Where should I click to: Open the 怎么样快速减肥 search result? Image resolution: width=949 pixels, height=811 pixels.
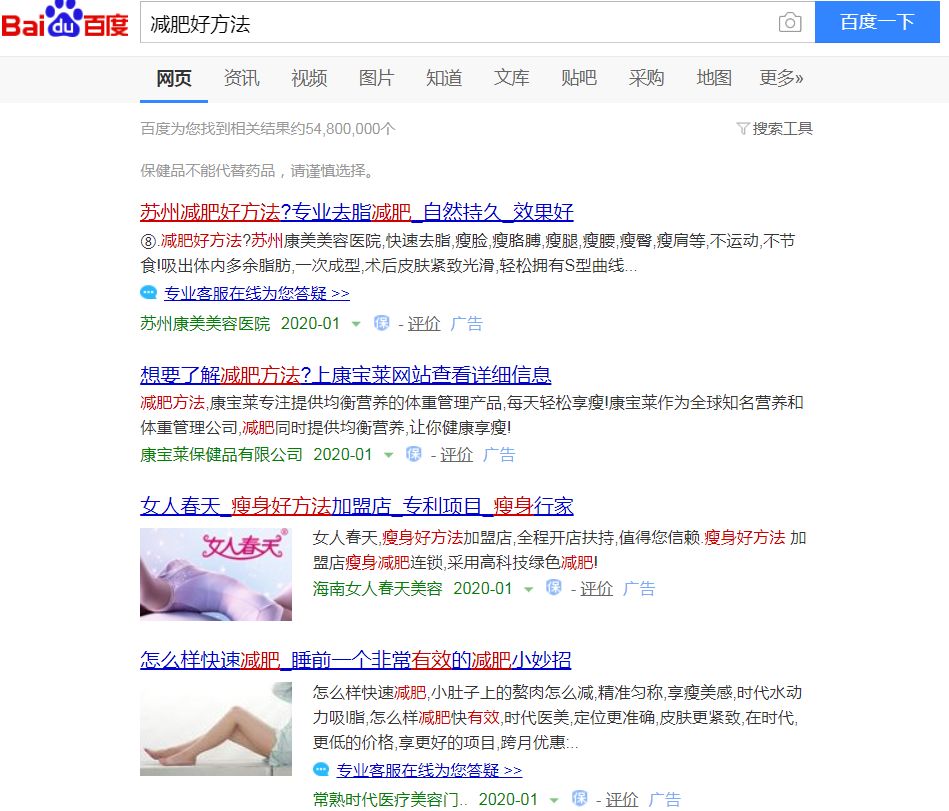[x=355, y=660]
